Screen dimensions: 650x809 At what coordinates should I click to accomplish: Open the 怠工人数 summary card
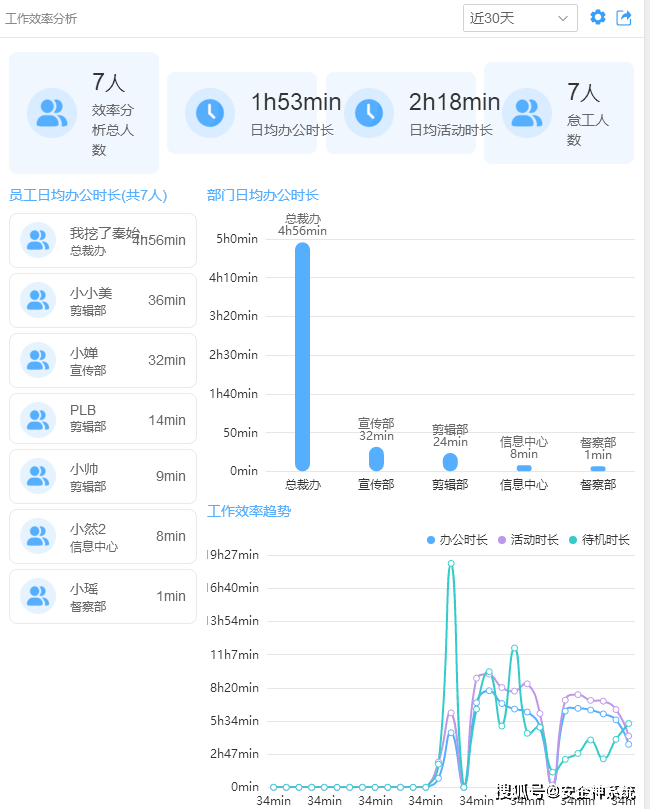[x=559, y=113]
